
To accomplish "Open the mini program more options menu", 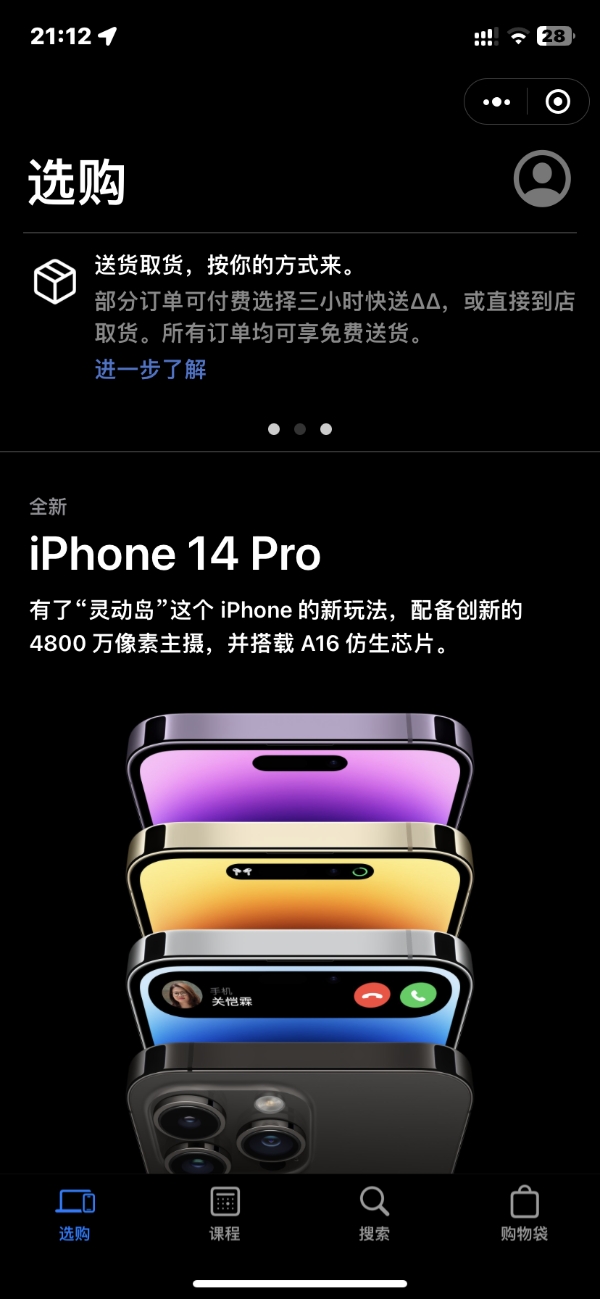I will 497,102.
